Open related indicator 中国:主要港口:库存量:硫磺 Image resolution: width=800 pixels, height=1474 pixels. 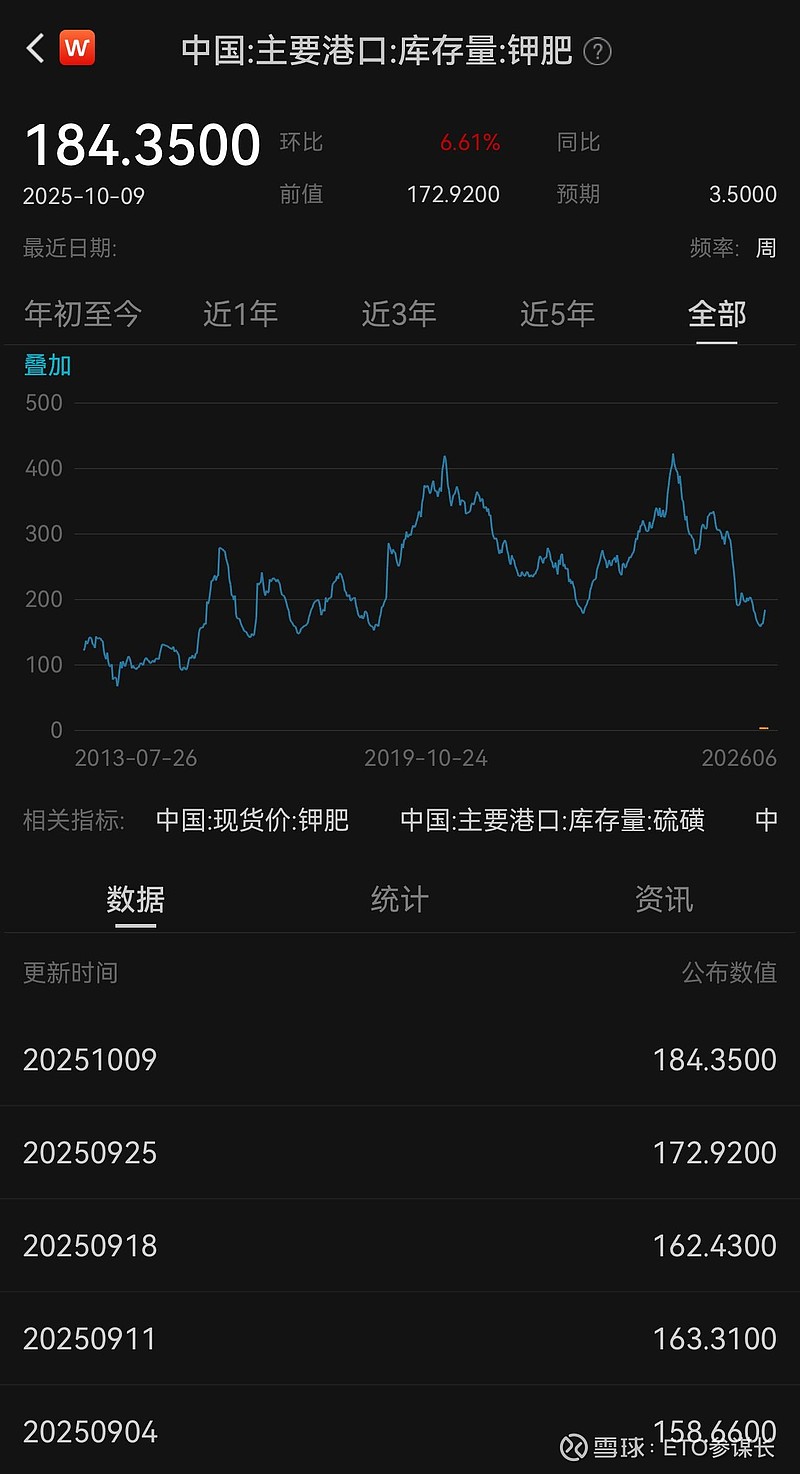click(552, 821)
